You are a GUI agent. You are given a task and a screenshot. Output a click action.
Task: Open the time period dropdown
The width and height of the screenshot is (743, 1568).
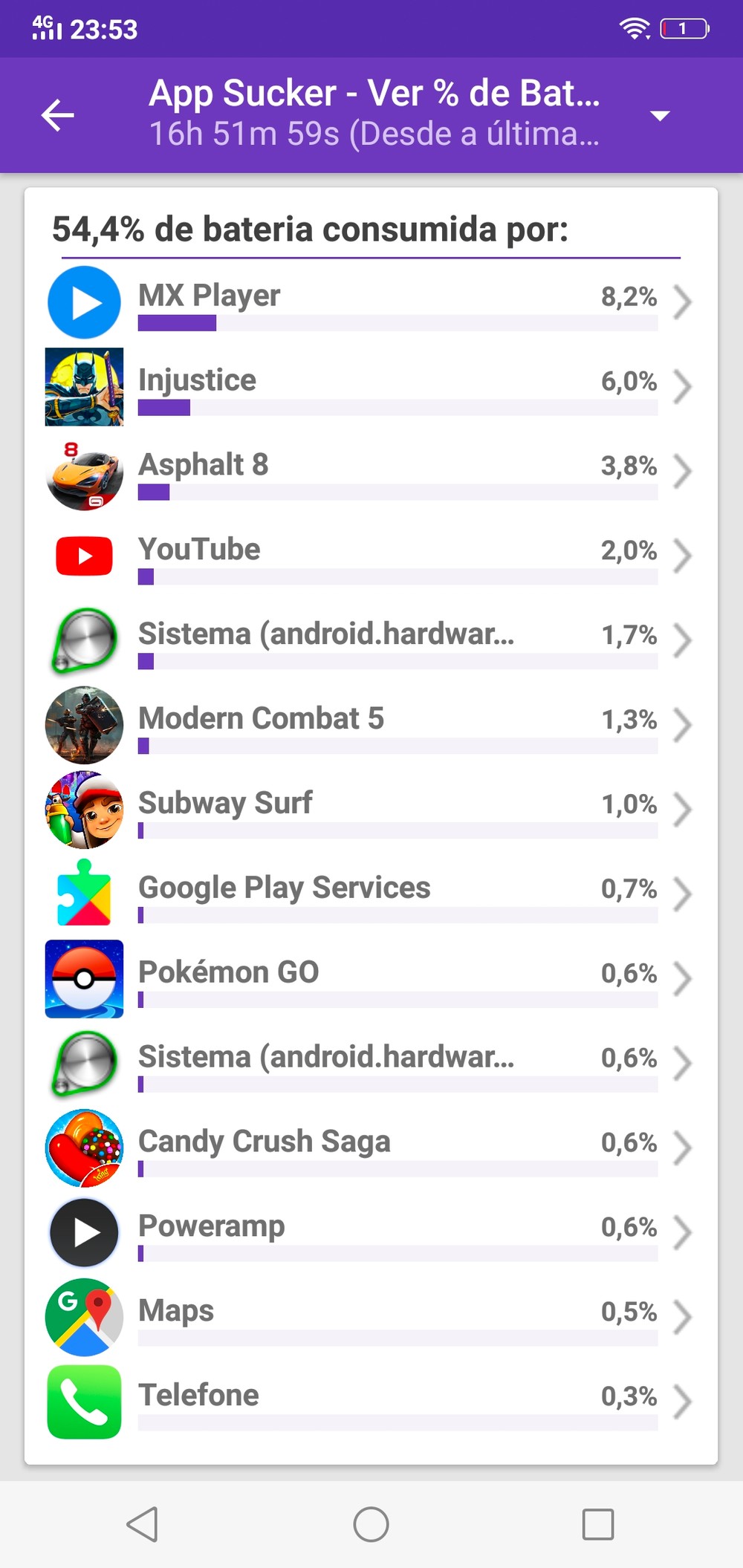[x=659, y=115]
